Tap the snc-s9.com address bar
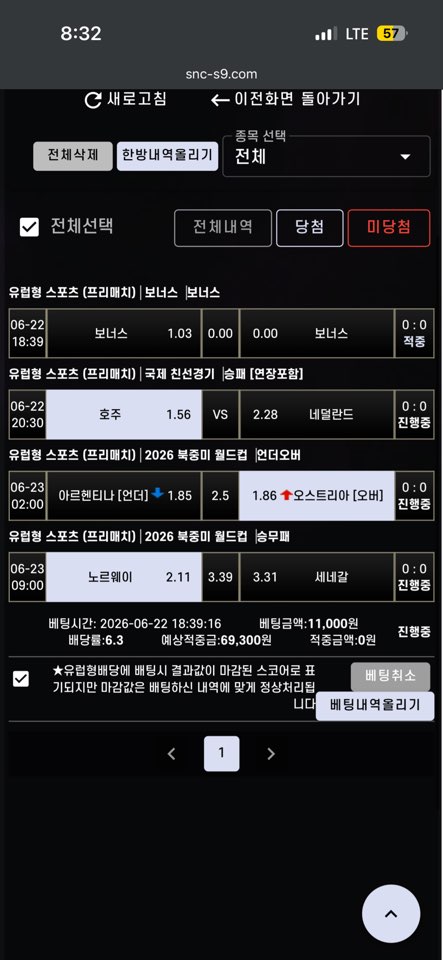Image resolution: width=443 pixels, height=960 pixels. 222,74
